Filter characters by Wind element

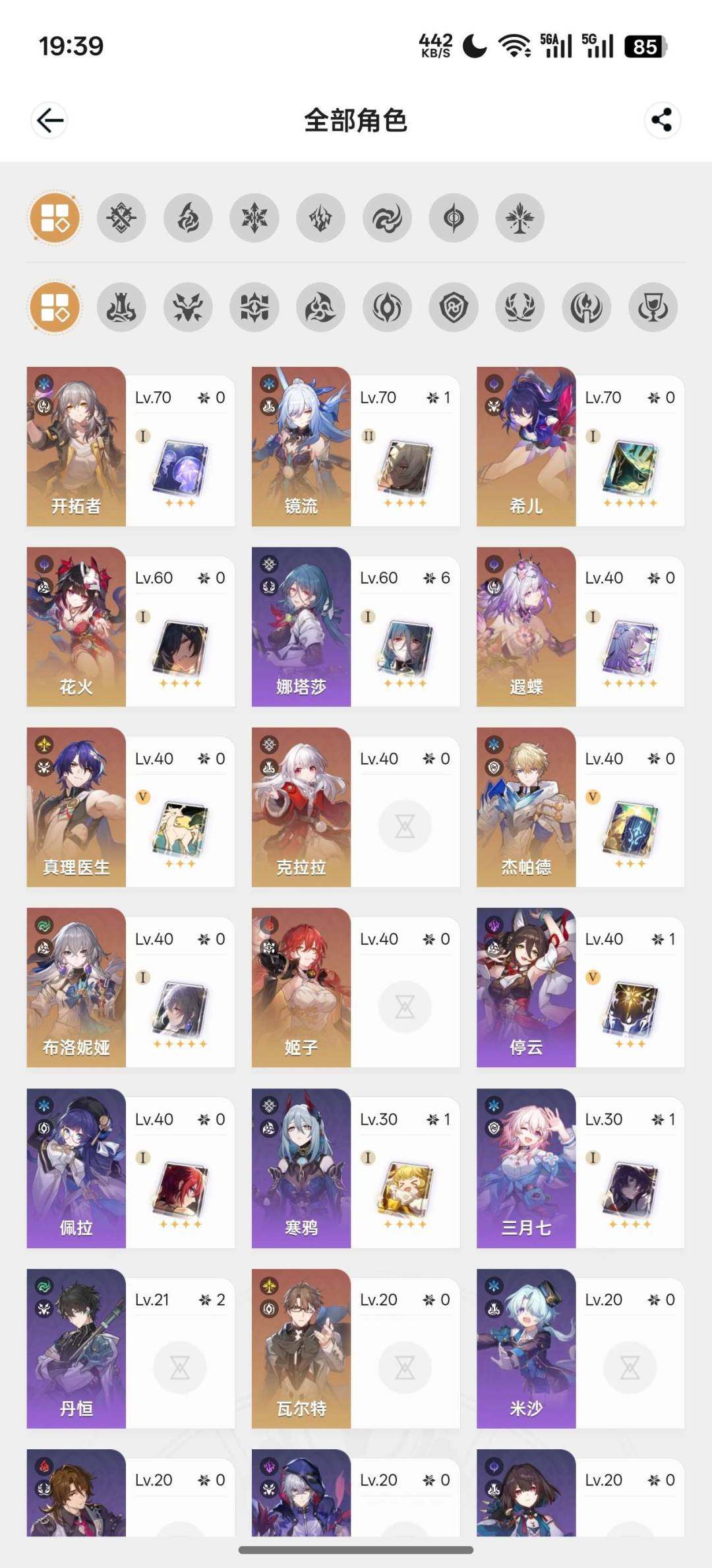[387, 218]
